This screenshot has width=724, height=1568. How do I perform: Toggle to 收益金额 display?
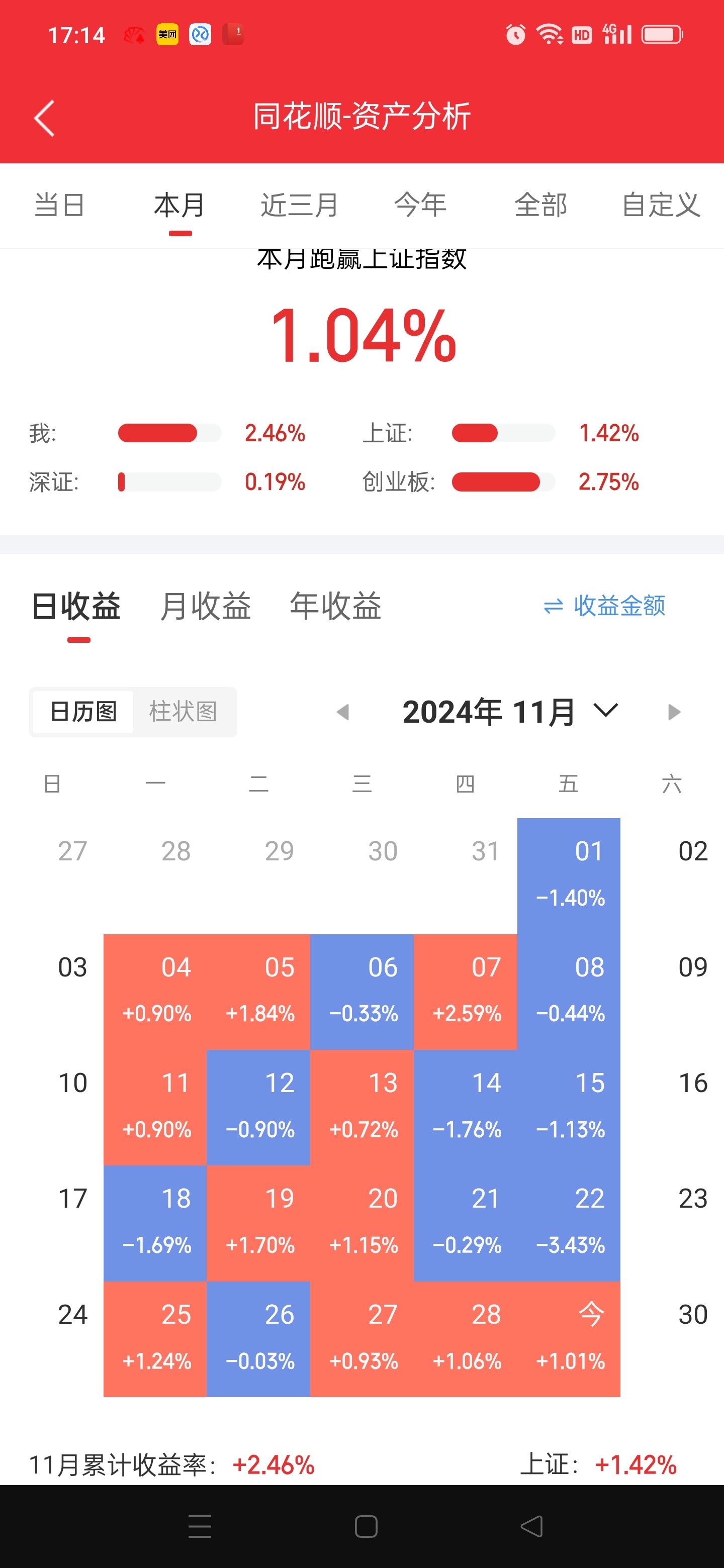[604, 606]
